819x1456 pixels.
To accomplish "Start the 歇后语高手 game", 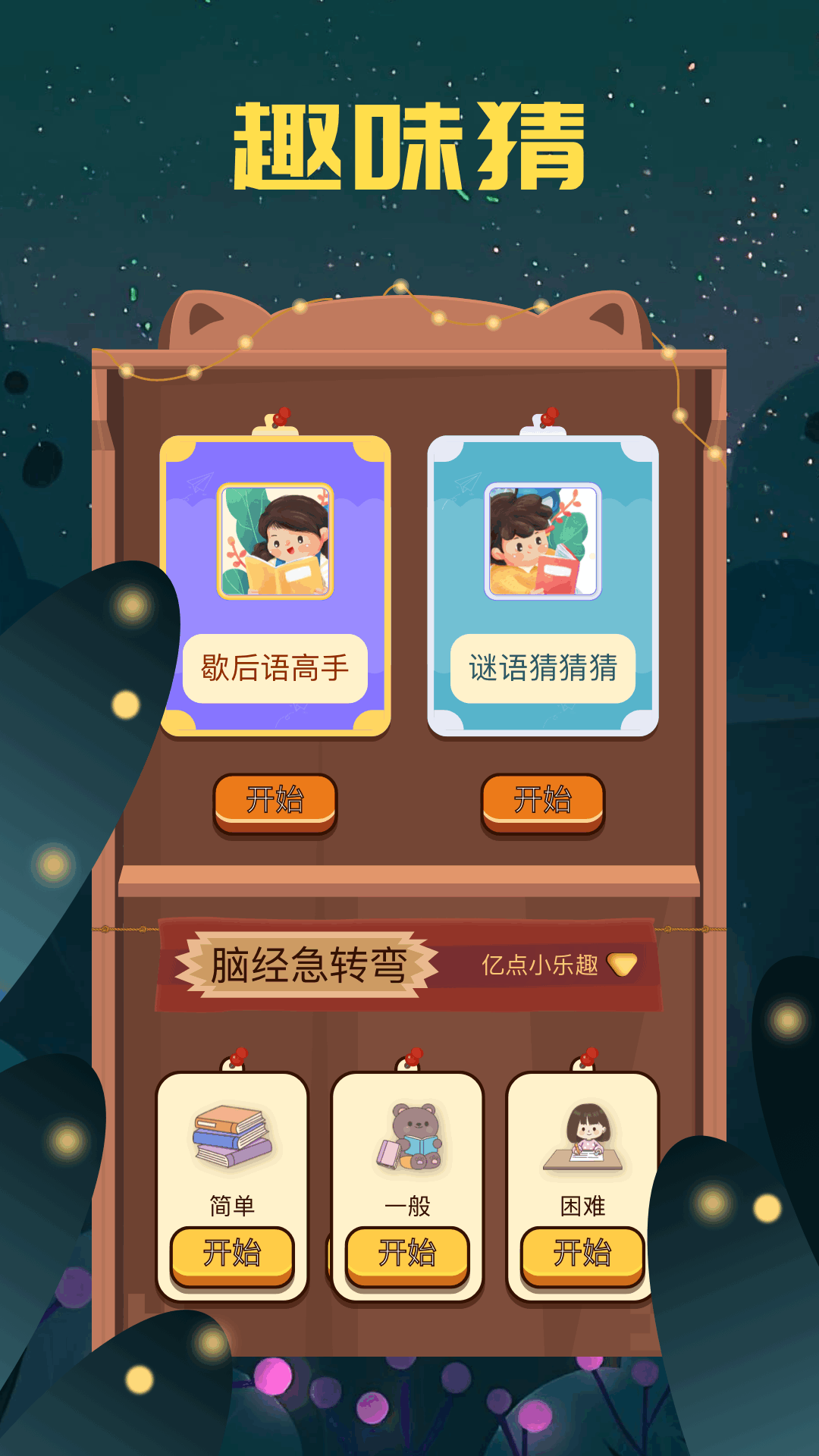I will click(x=275, y=801).
